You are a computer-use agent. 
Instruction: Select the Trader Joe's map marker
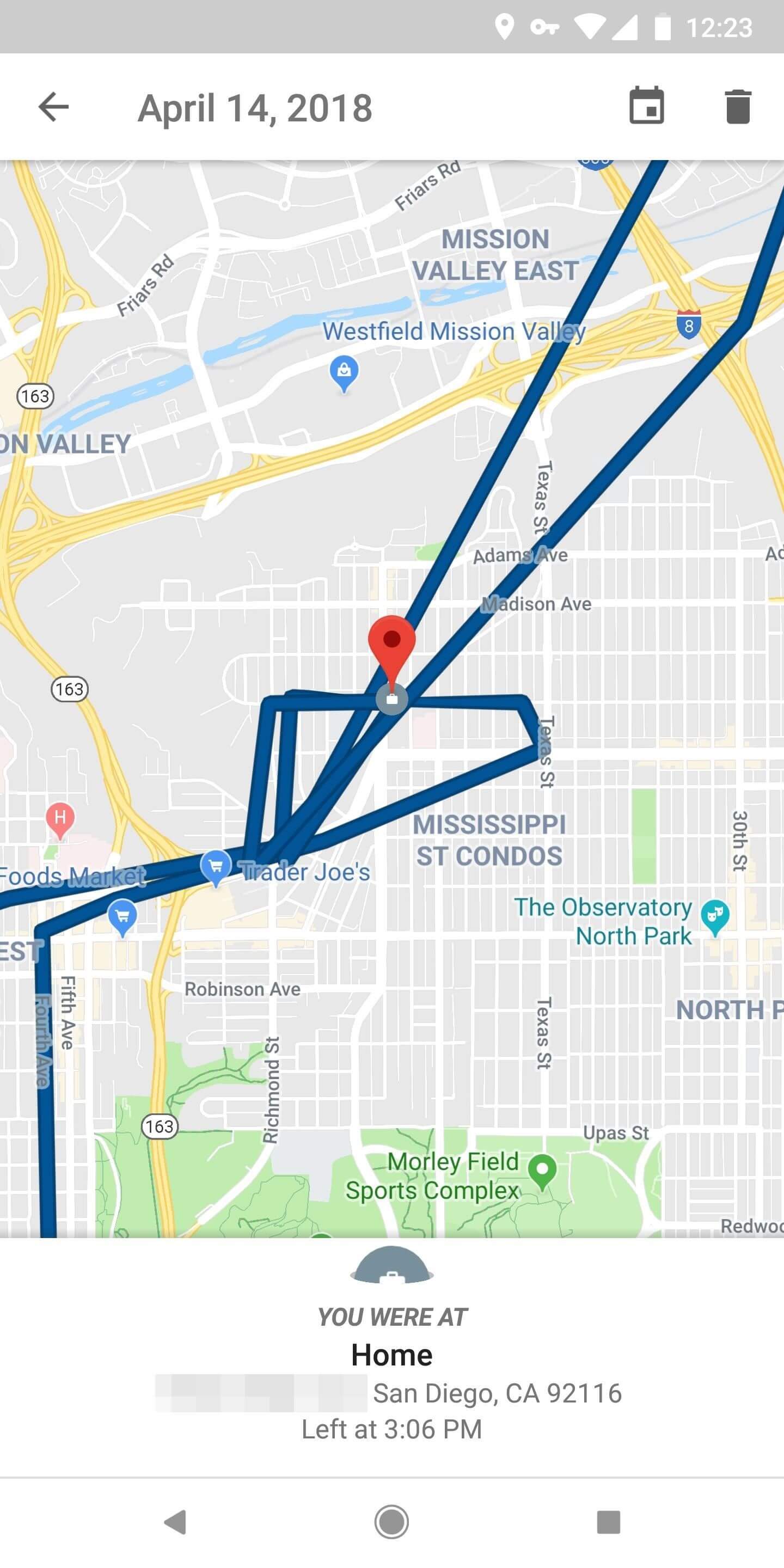(x=216, y=867)
